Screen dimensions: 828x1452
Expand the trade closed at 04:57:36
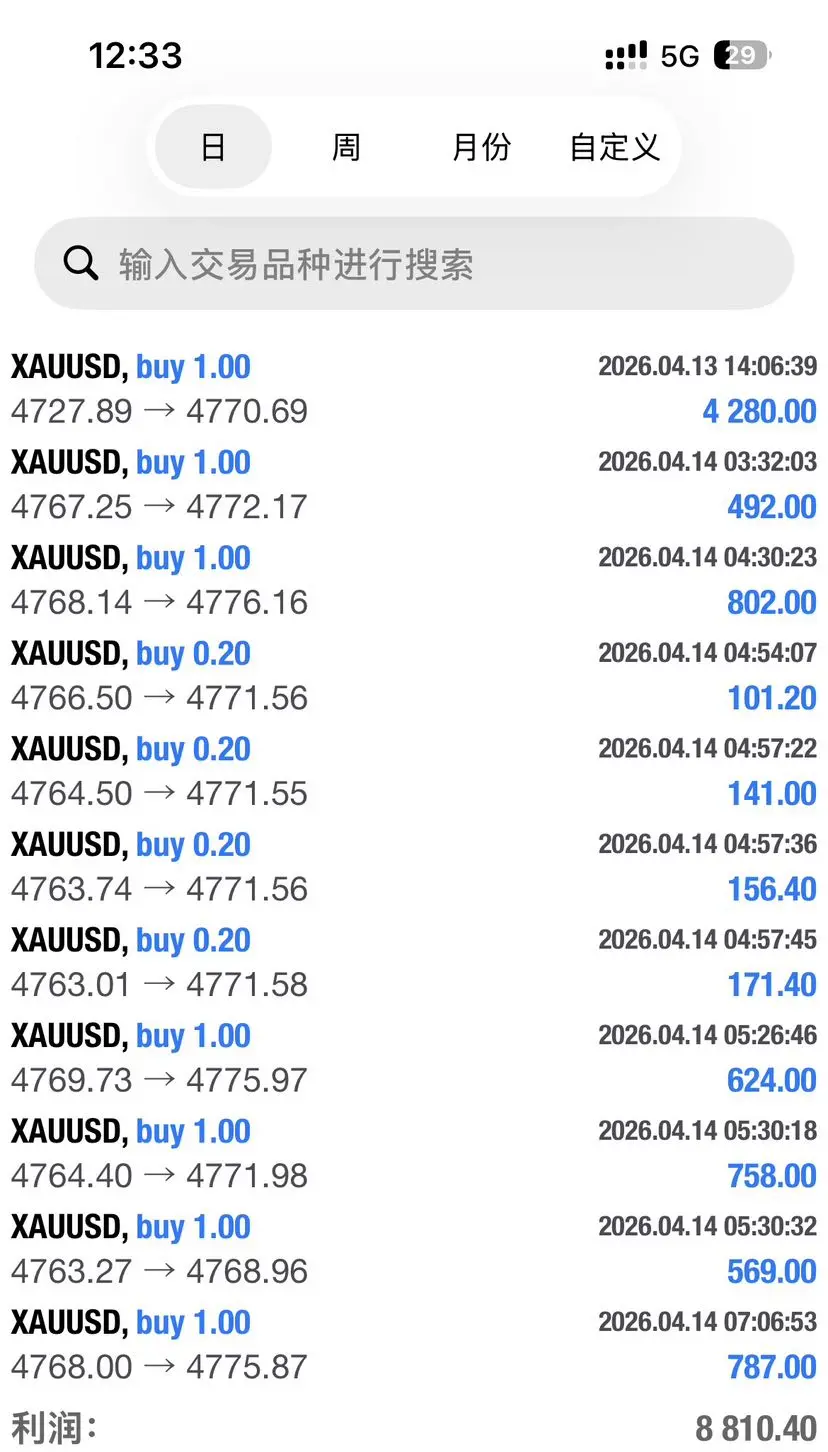(414, 867)
